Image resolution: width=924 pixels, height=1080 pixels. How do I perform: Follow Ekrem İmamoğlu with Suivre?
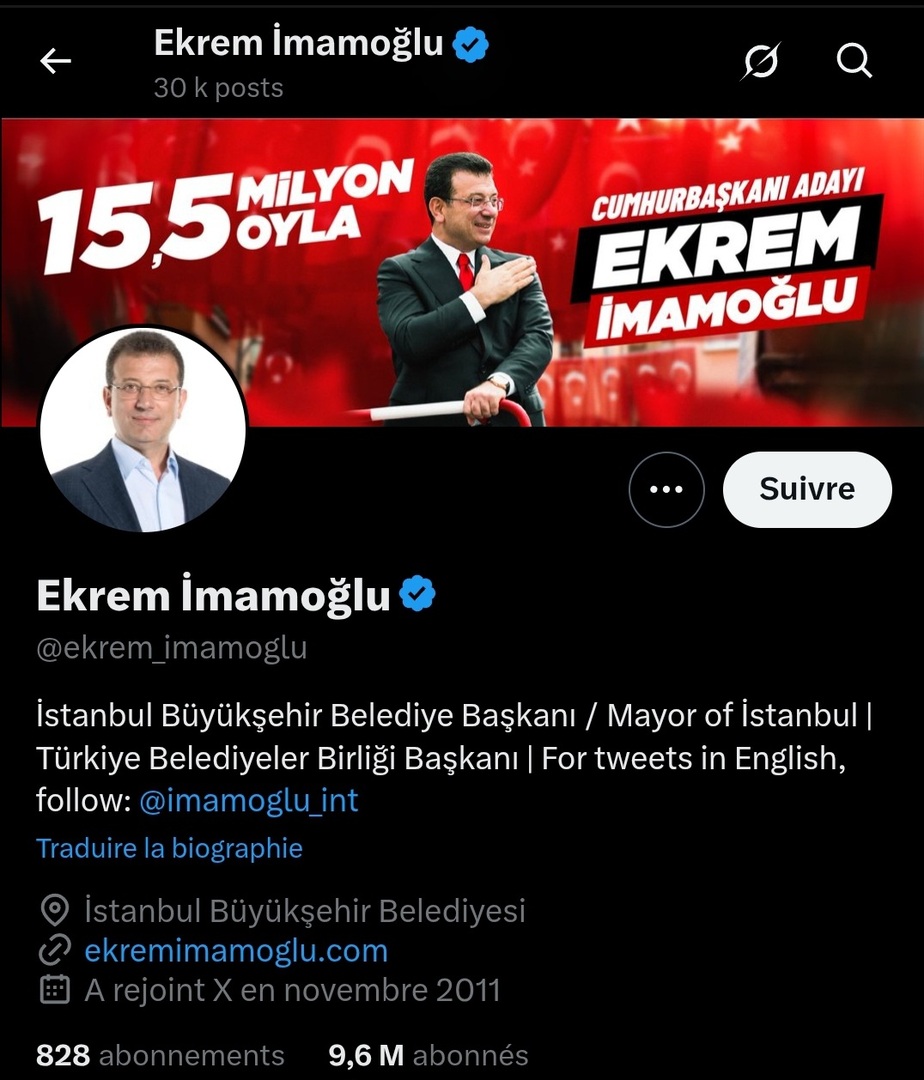tap(806, 490)
